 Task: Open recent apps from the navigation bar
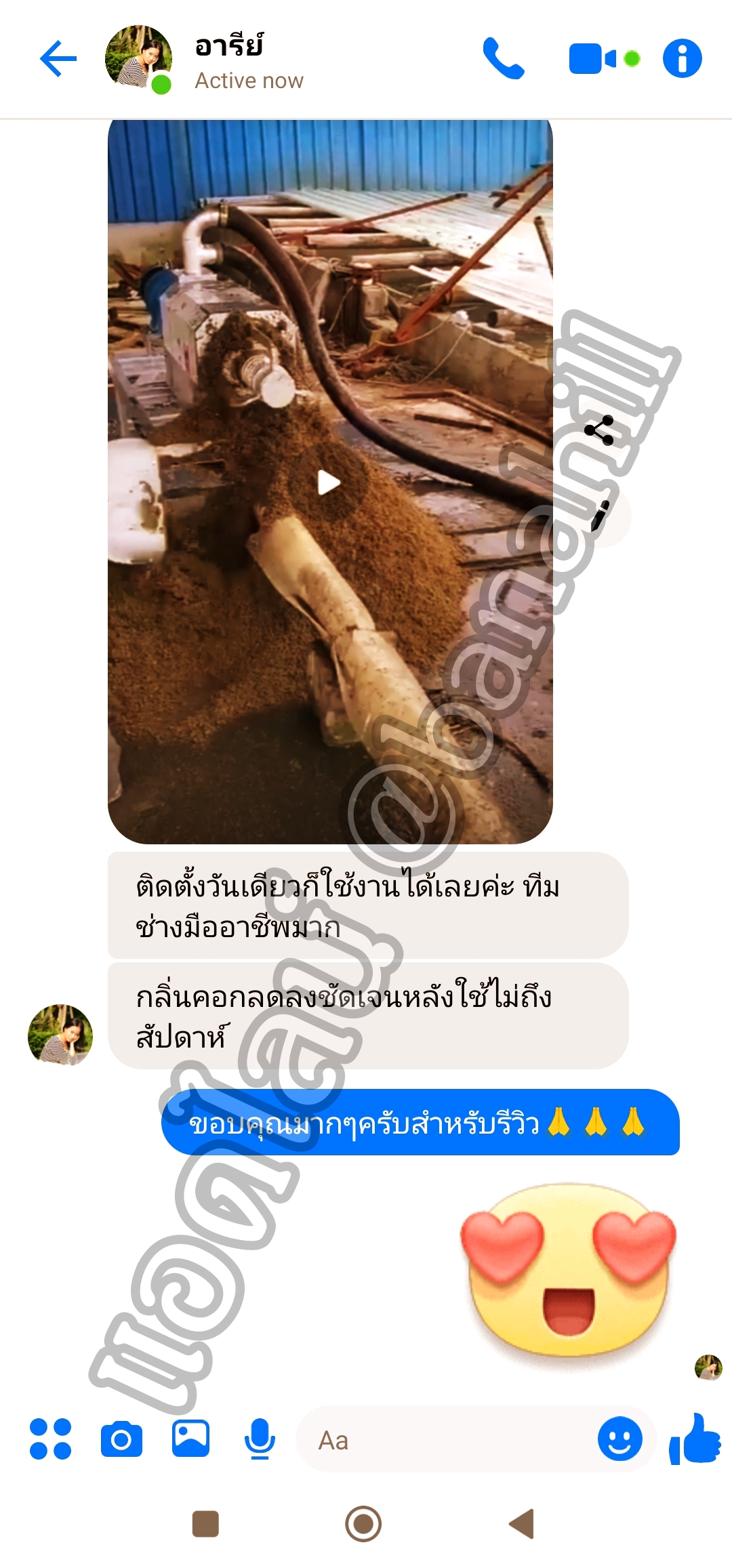[x=205, y=1524]
